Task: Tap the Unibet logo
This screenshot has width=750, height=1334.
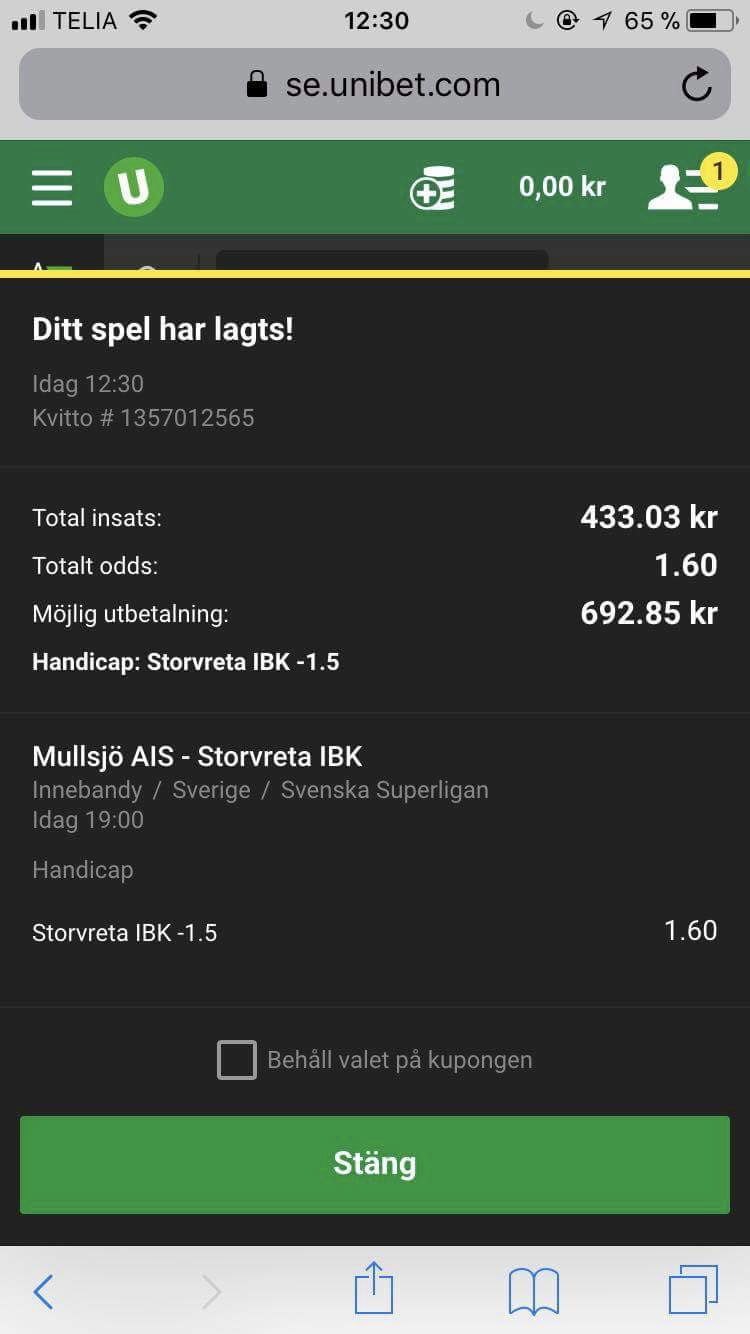Action: (134, 187)
